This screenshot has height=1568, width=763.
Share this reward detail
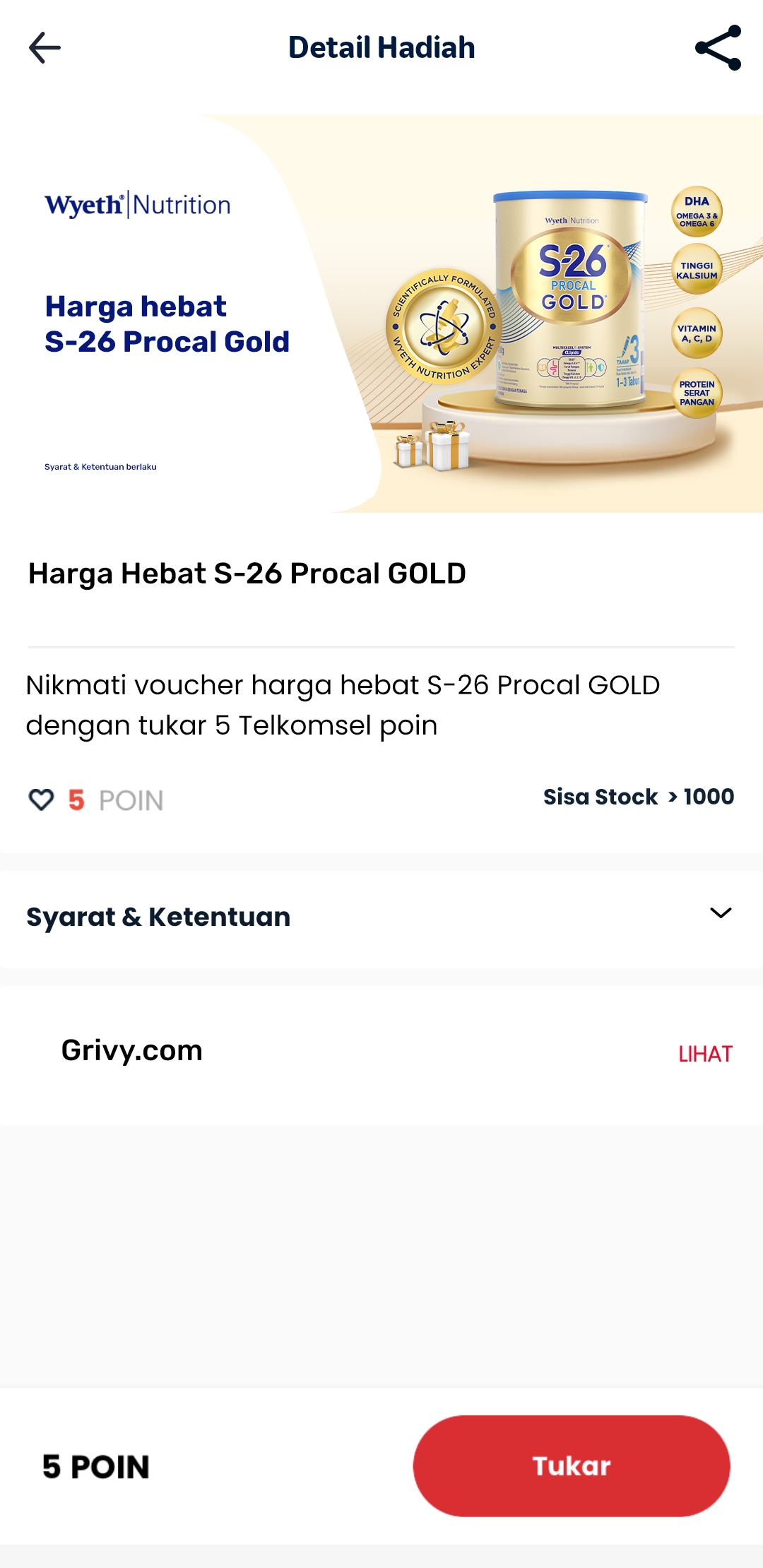pyautogui.click(x=718, y=48)
